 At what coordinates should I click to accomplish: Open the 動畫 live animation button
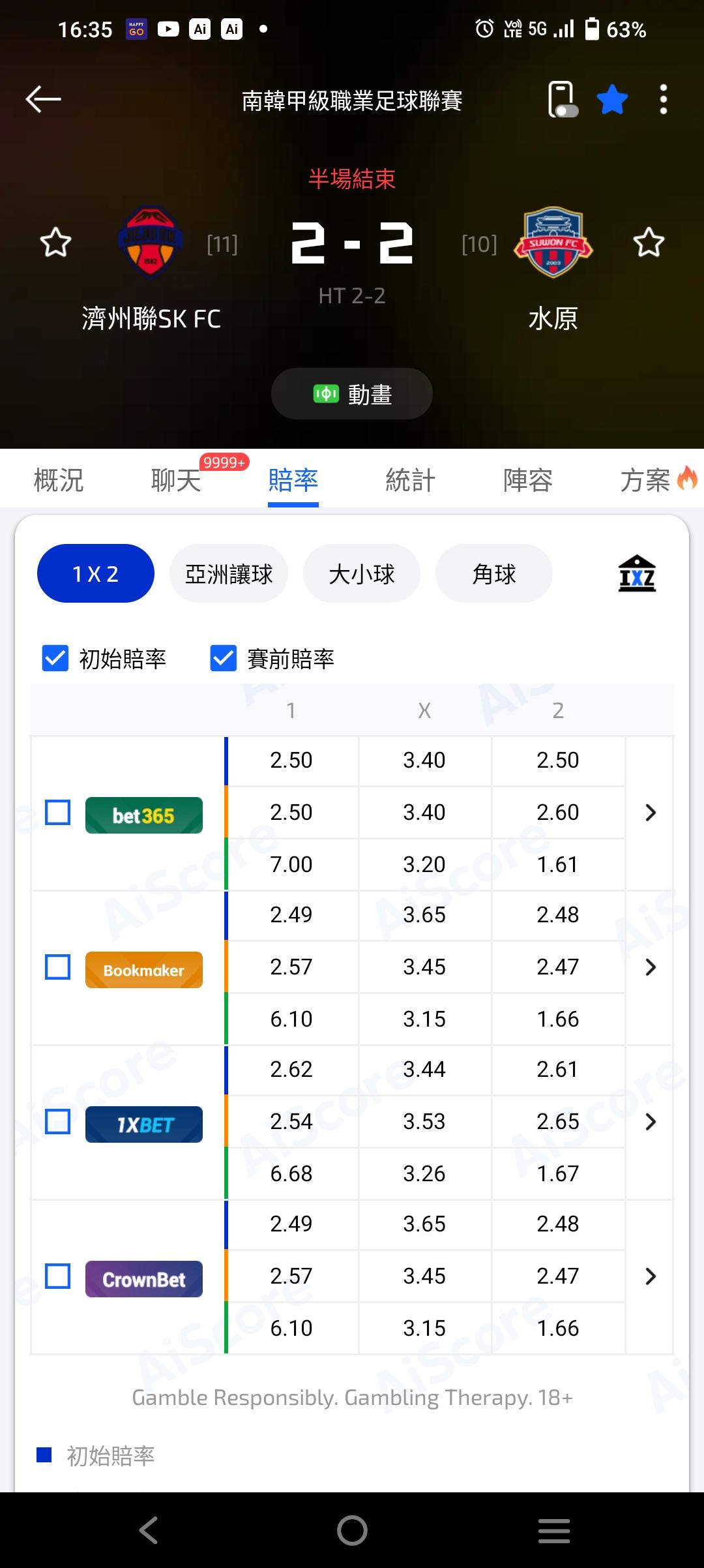pos(352,394)
